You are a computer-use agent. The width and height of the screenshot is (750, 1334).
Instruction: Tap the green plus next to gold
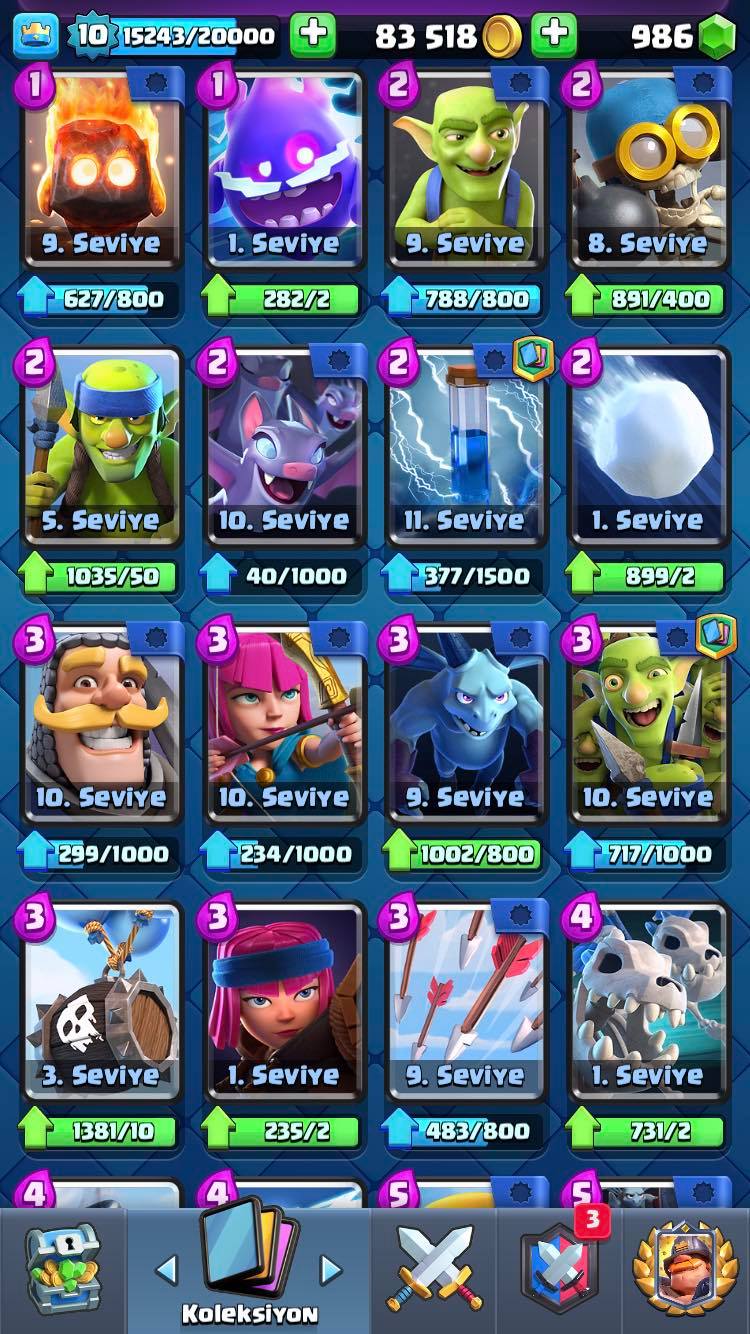[553, 36]
